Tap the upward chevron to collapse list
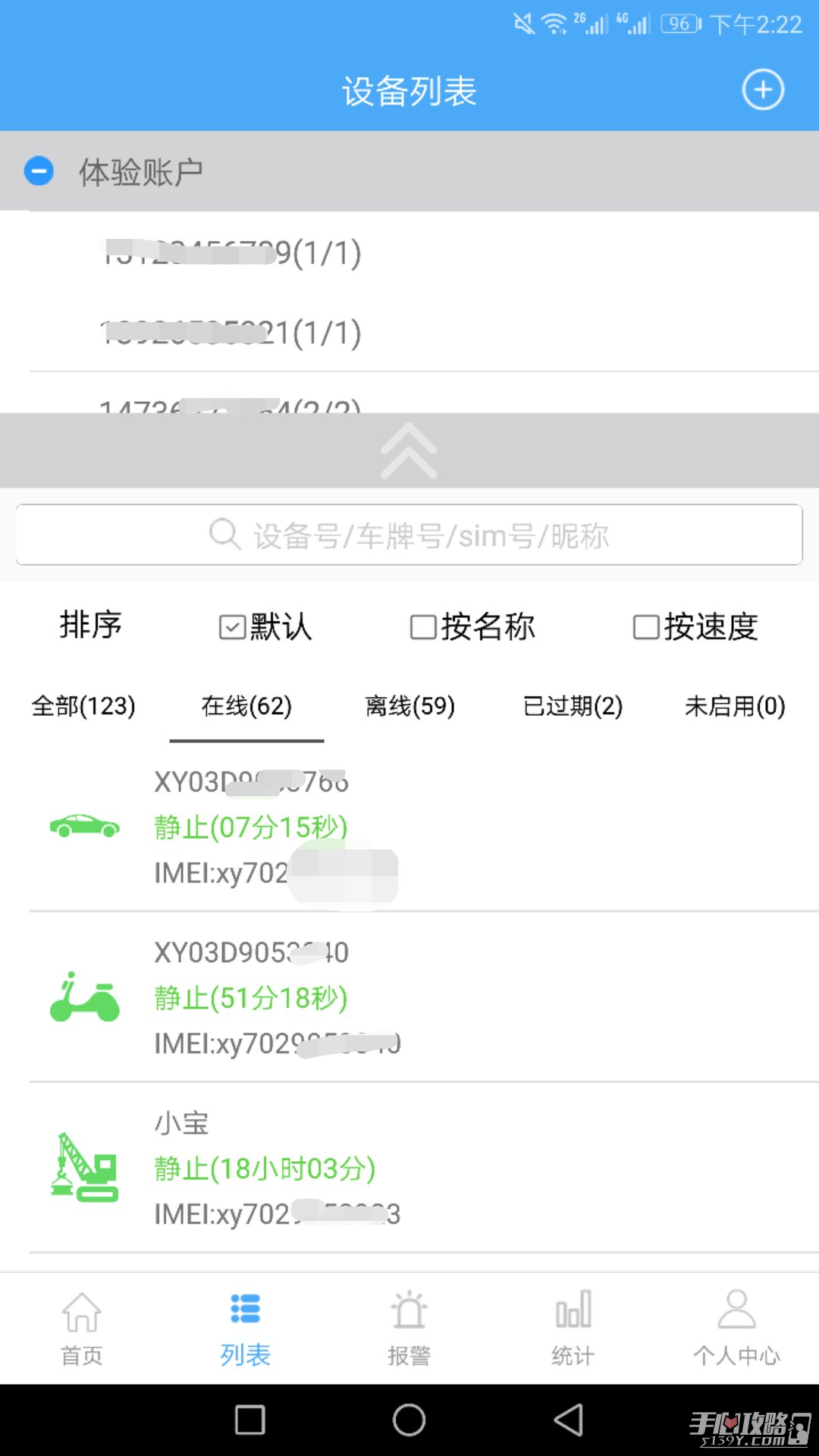This screenshot has width=819, height=1456. [x=409, y=450]
